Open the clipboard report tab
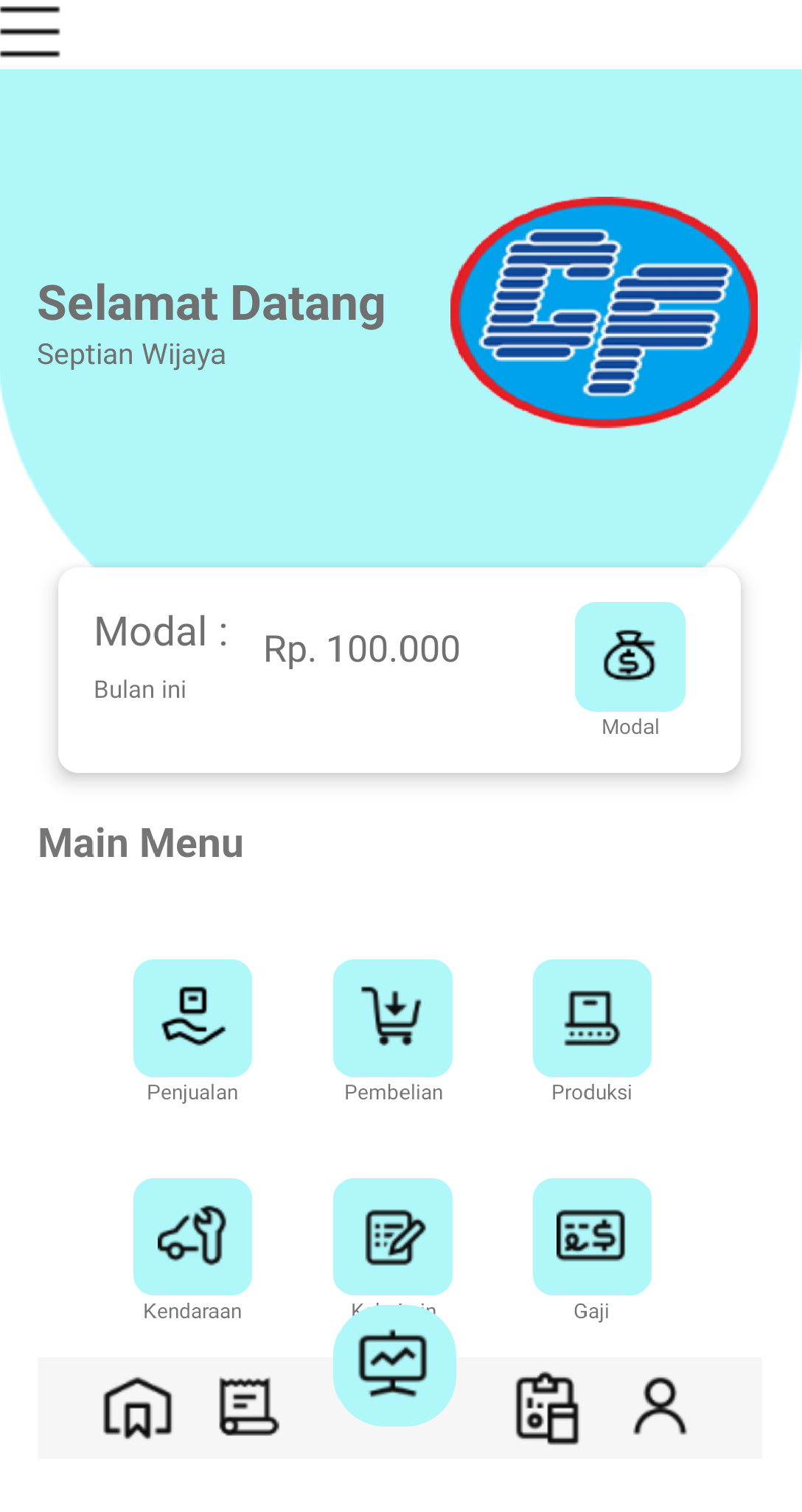 click(546, 1407)
